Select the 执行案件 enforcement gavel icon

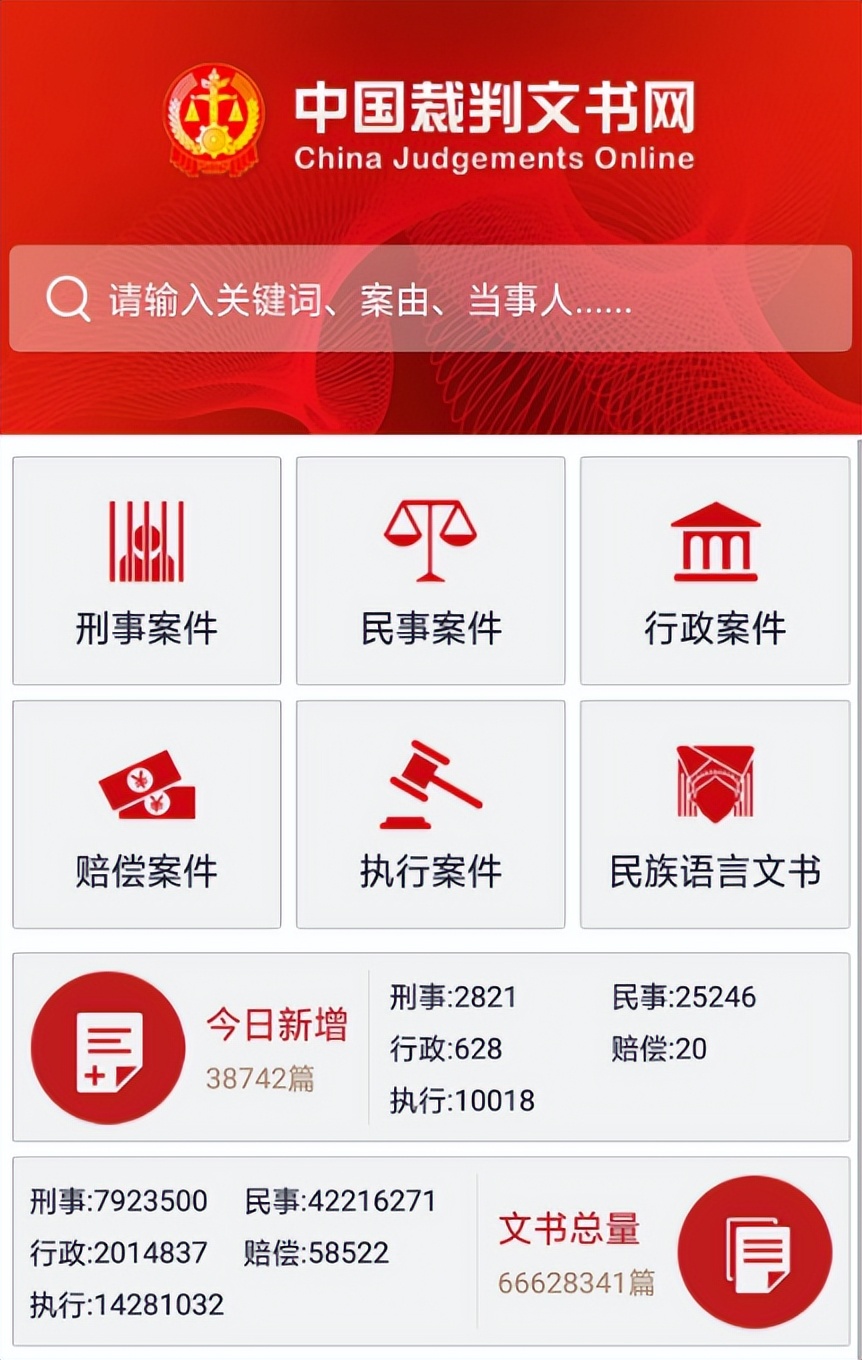[x=430, y=785]
